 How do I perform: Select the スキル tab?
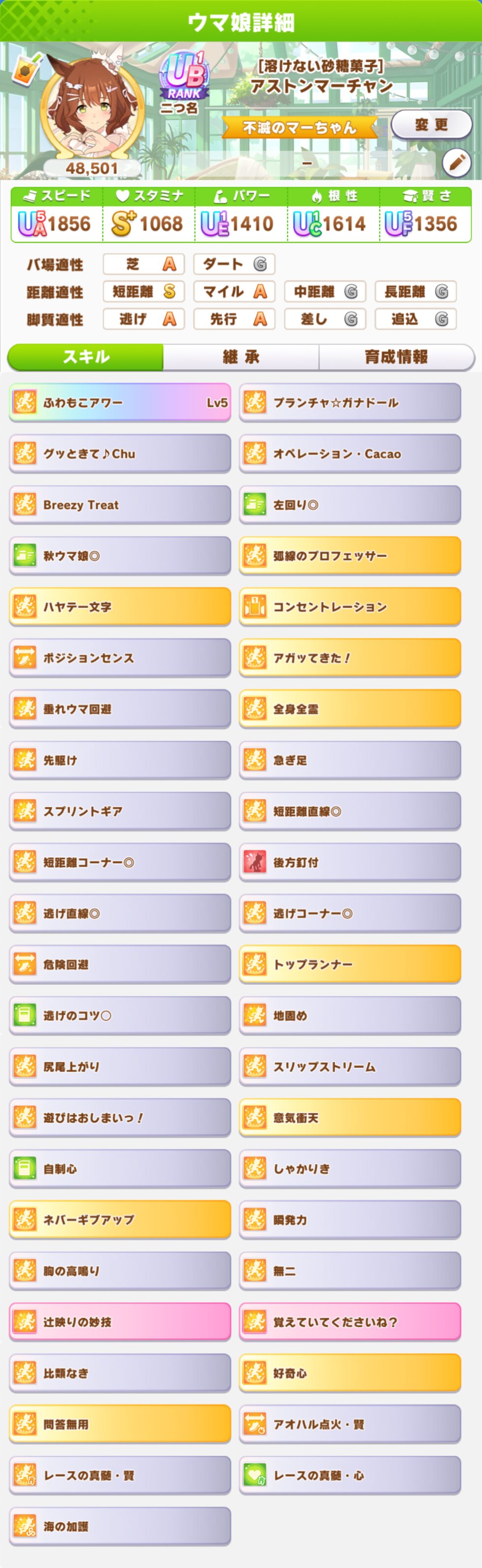[x=86, y=357]
